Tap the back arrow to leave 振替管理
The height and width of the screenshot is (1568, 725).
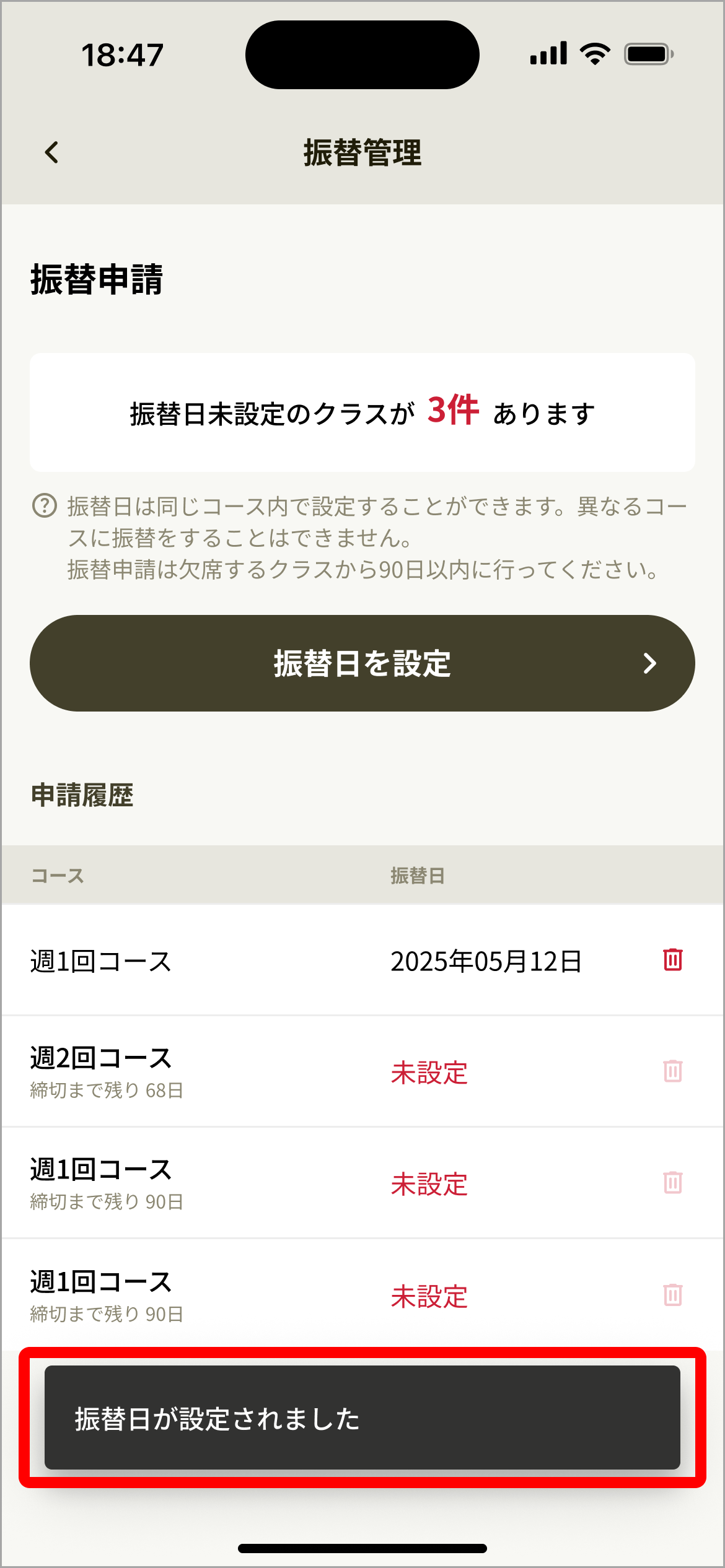(51, 152)
